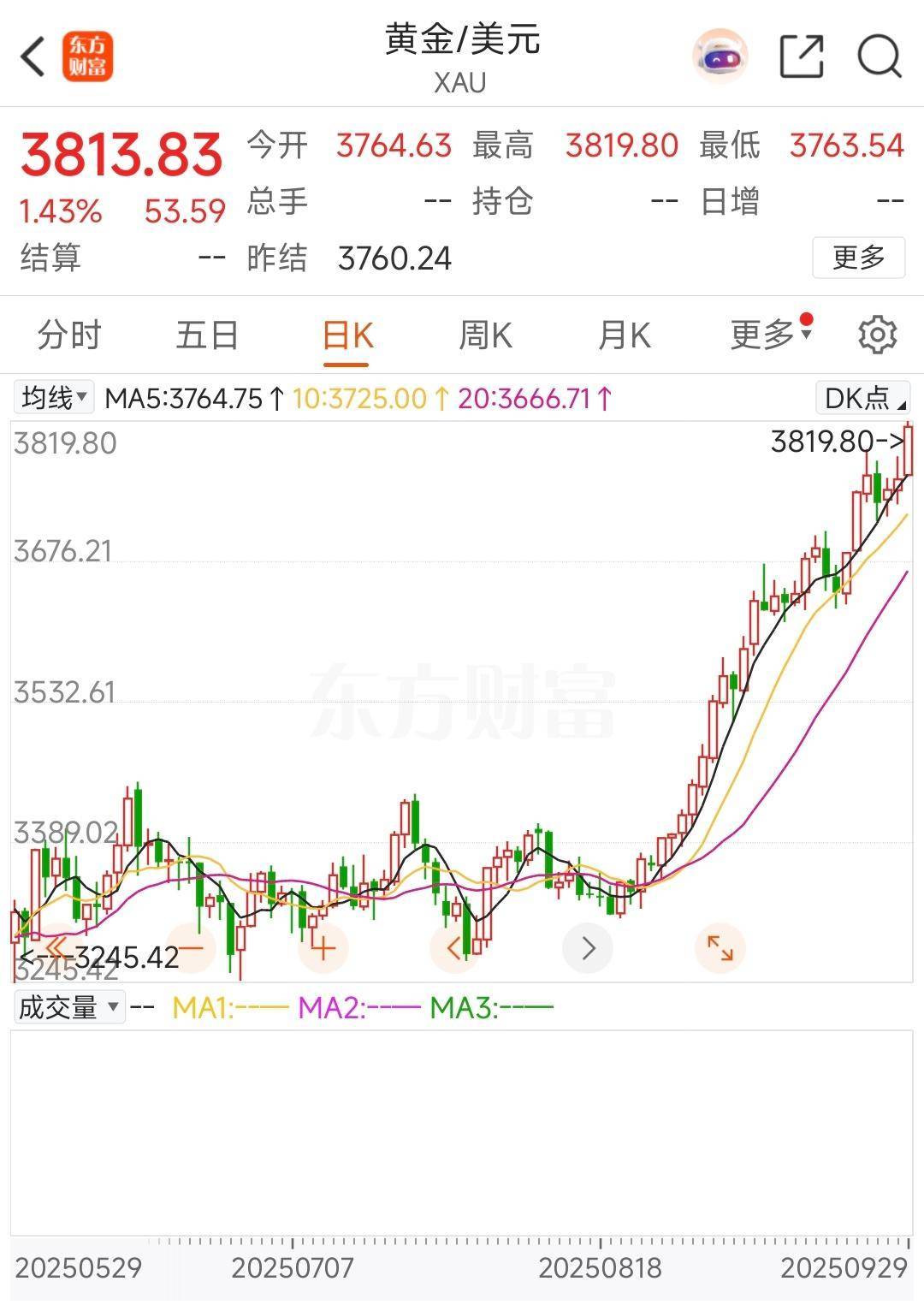Move chart forward with right arrow

(x=588, y=948)
